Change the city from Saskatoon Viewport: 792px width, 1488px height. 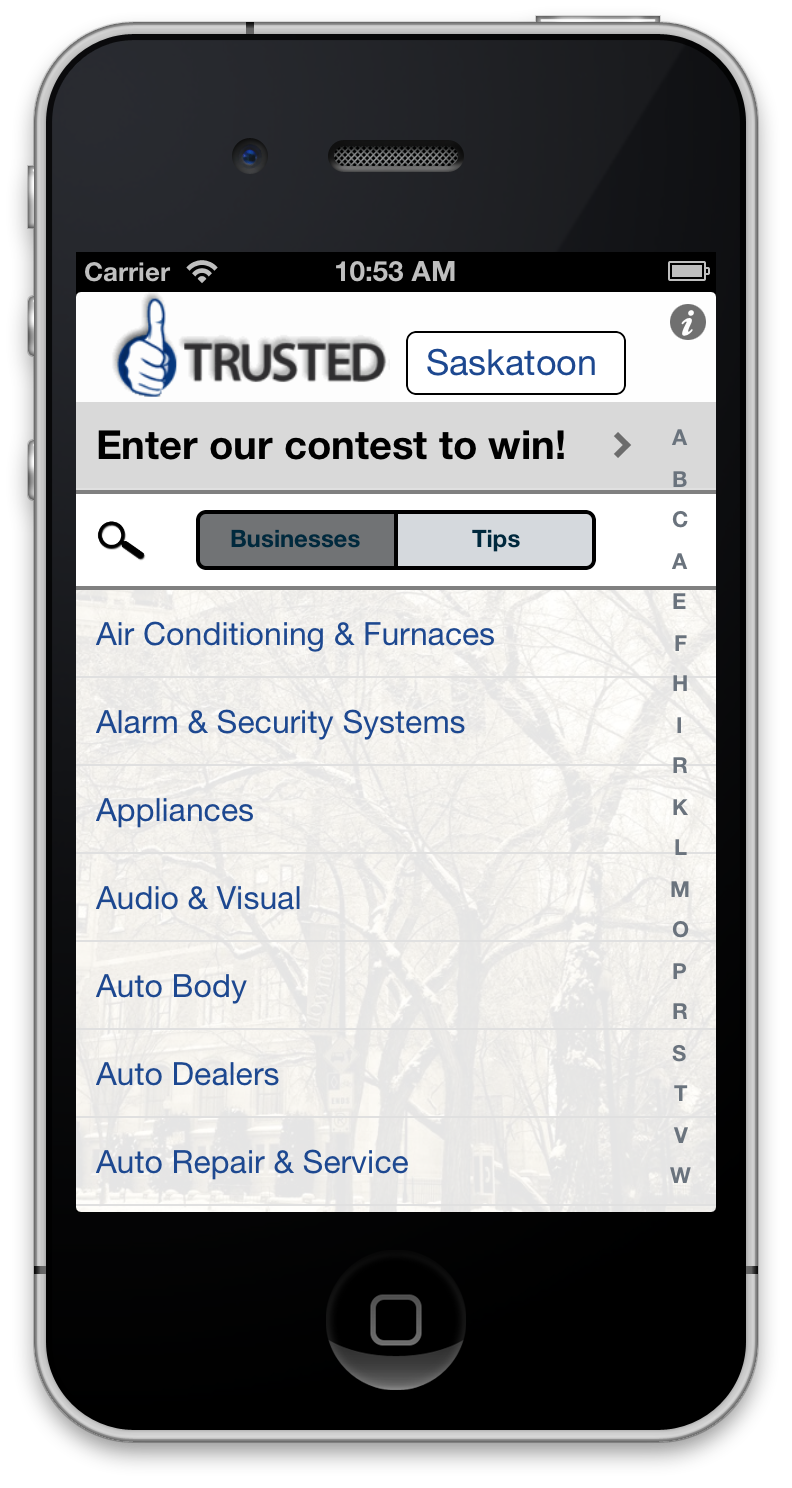point(516,363)
